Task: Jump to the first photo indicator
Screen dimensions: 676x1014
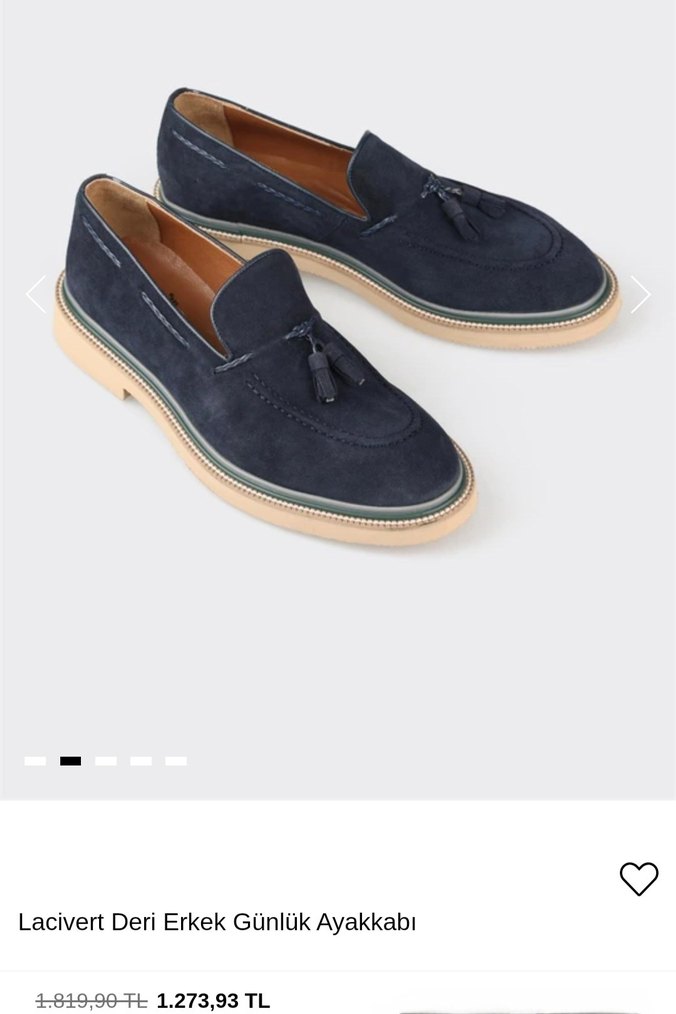Action: (35, 761)
